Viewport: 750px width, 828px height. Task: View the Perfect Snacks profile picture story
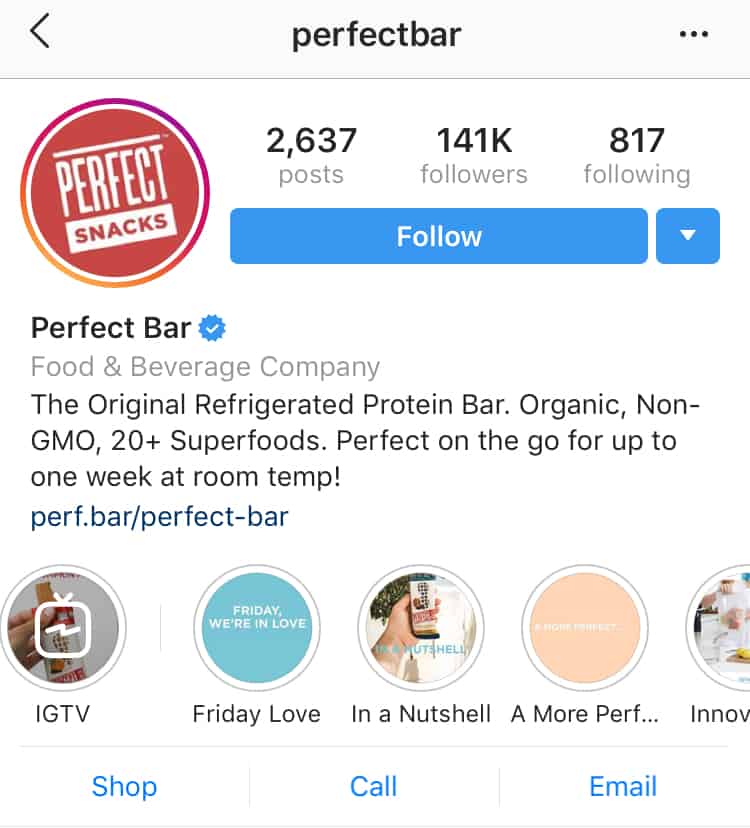pyautogui.click(x=115, y=193)
